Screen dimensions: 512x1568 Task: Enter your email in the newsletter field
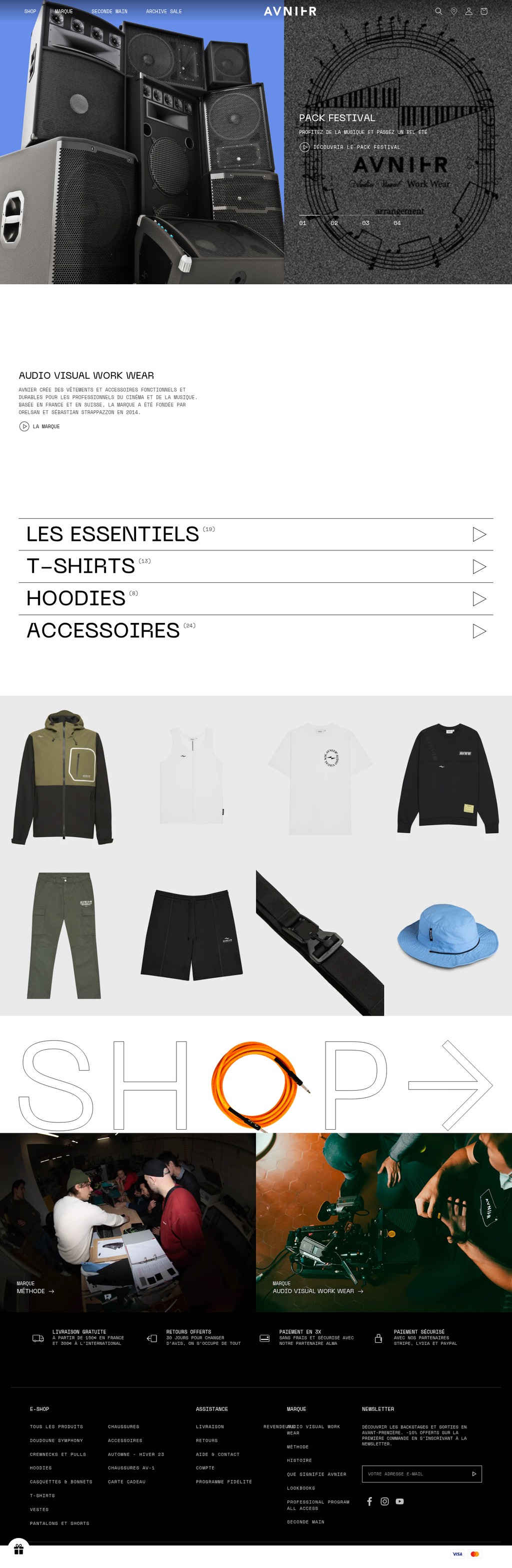[416, 1473]
